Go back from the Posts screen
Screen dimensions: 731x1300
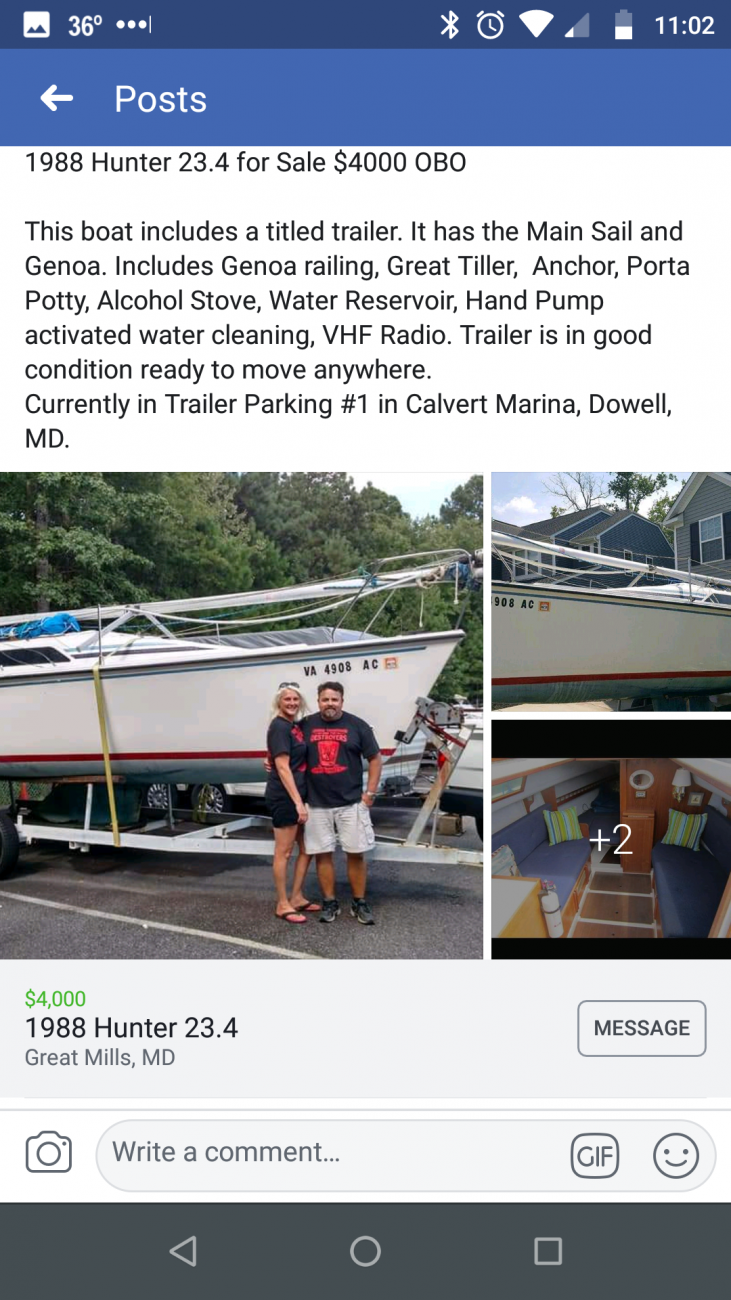(x=57, y=98)
